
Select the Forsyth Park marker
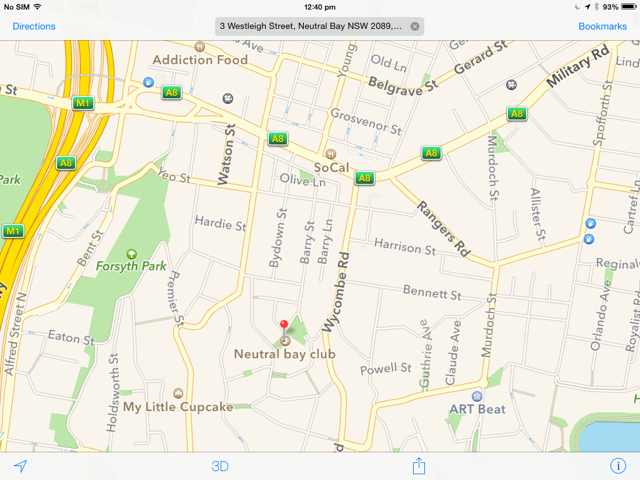click(x=131, y=254)
